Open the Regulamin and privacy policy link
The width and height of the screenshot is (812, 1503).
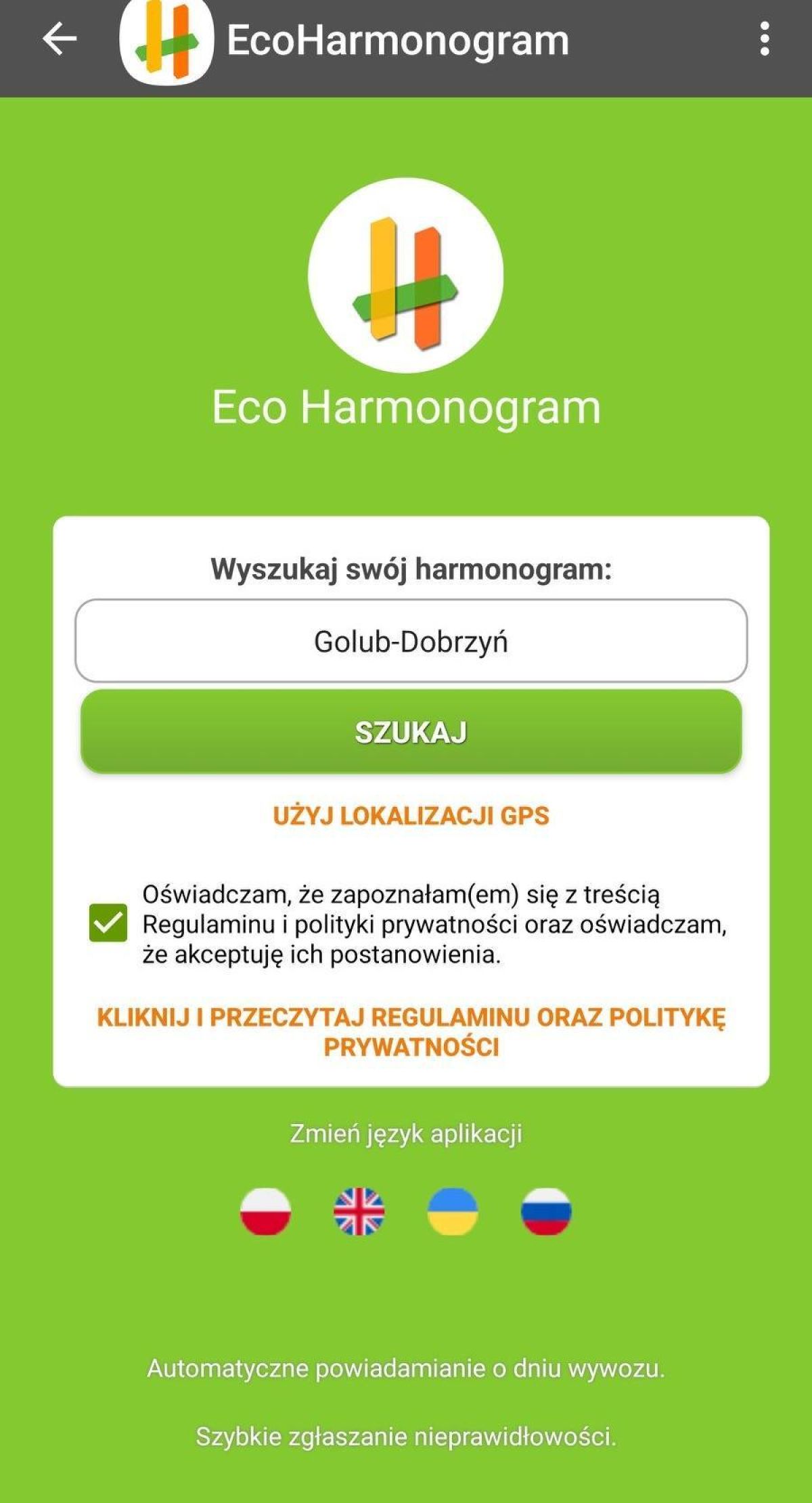[411, 1032]
